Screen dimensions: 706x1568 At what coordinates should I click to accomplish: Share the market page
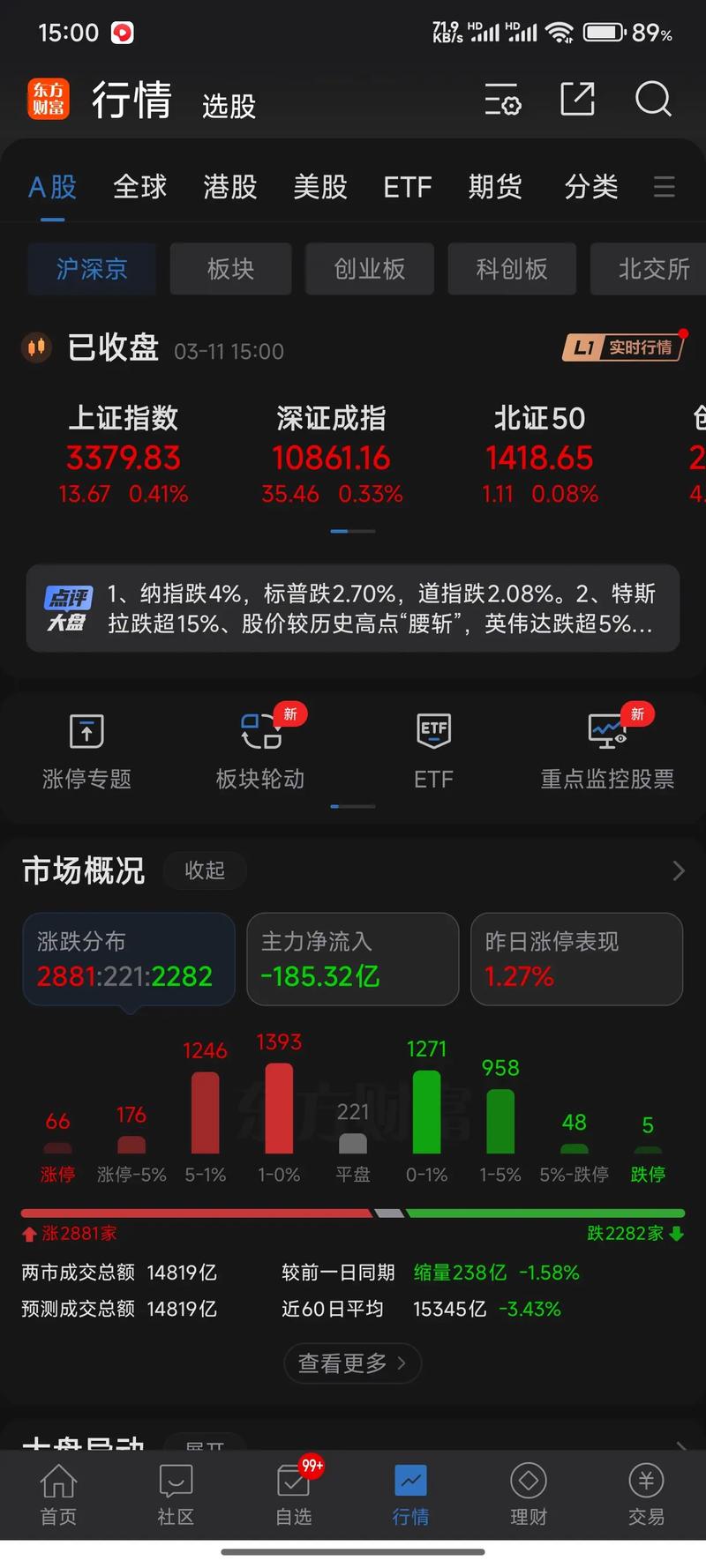pos(578,100)
